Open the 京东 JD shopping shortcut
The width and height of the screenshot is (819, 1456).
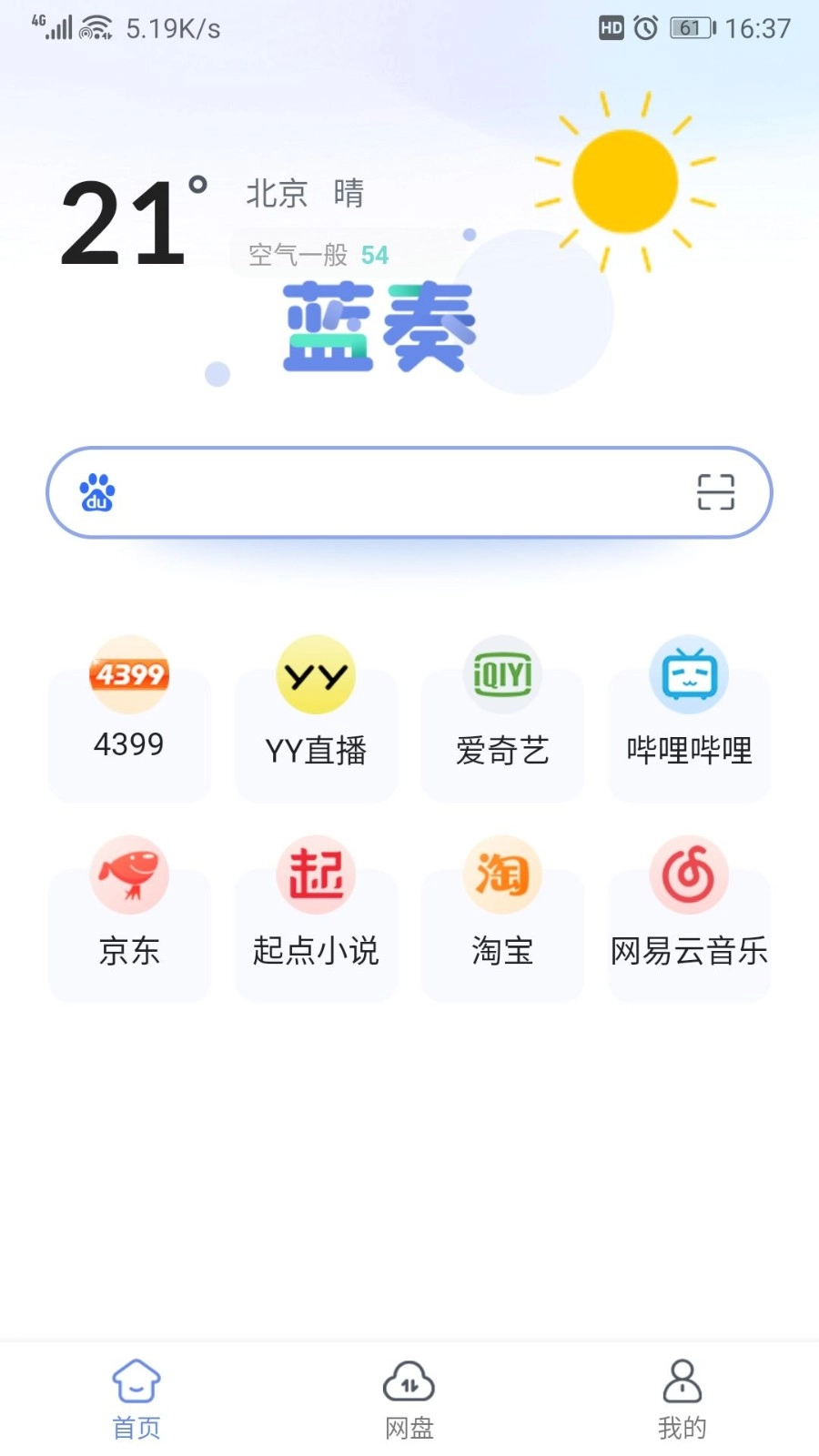tap(129, 910)
